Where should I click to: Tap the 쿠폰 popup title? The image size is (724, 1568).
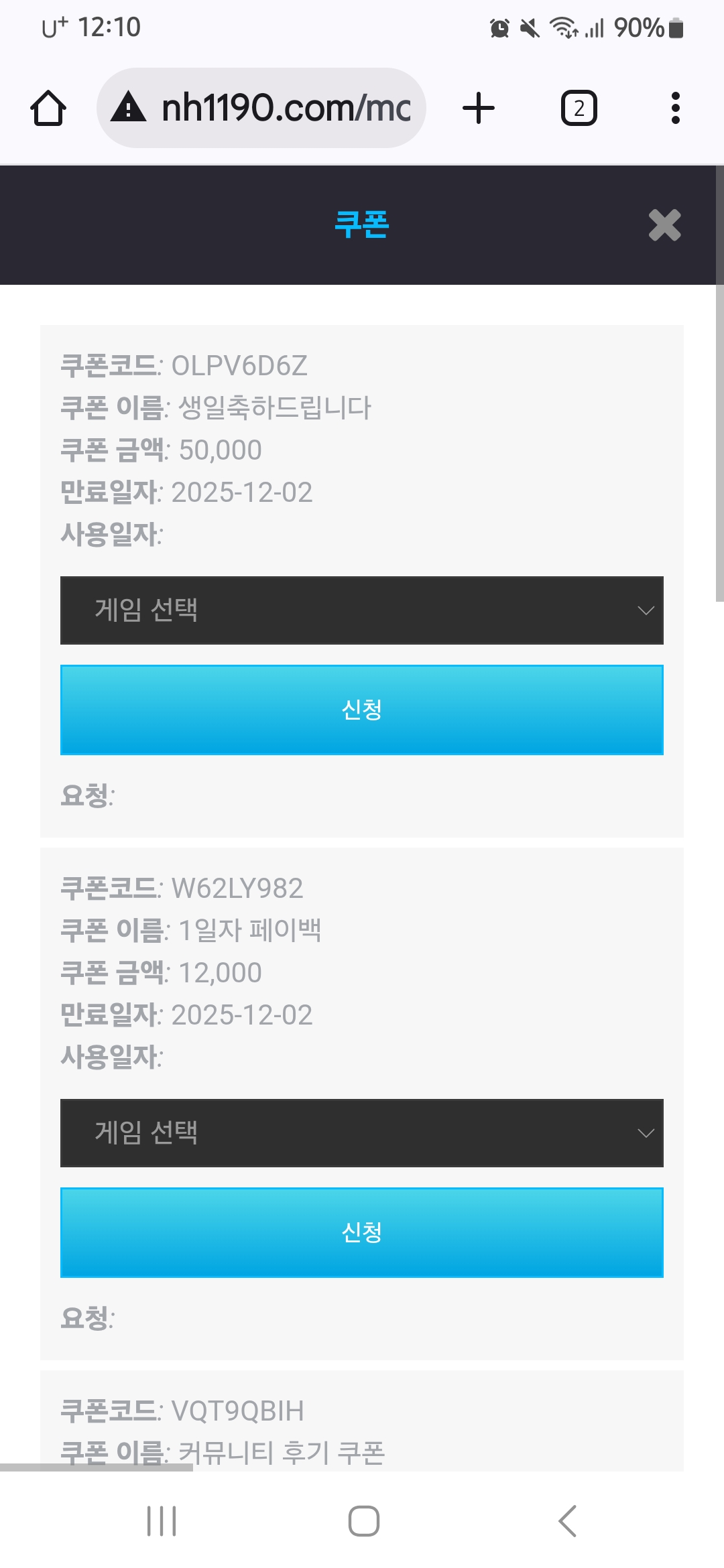[362, 223]
